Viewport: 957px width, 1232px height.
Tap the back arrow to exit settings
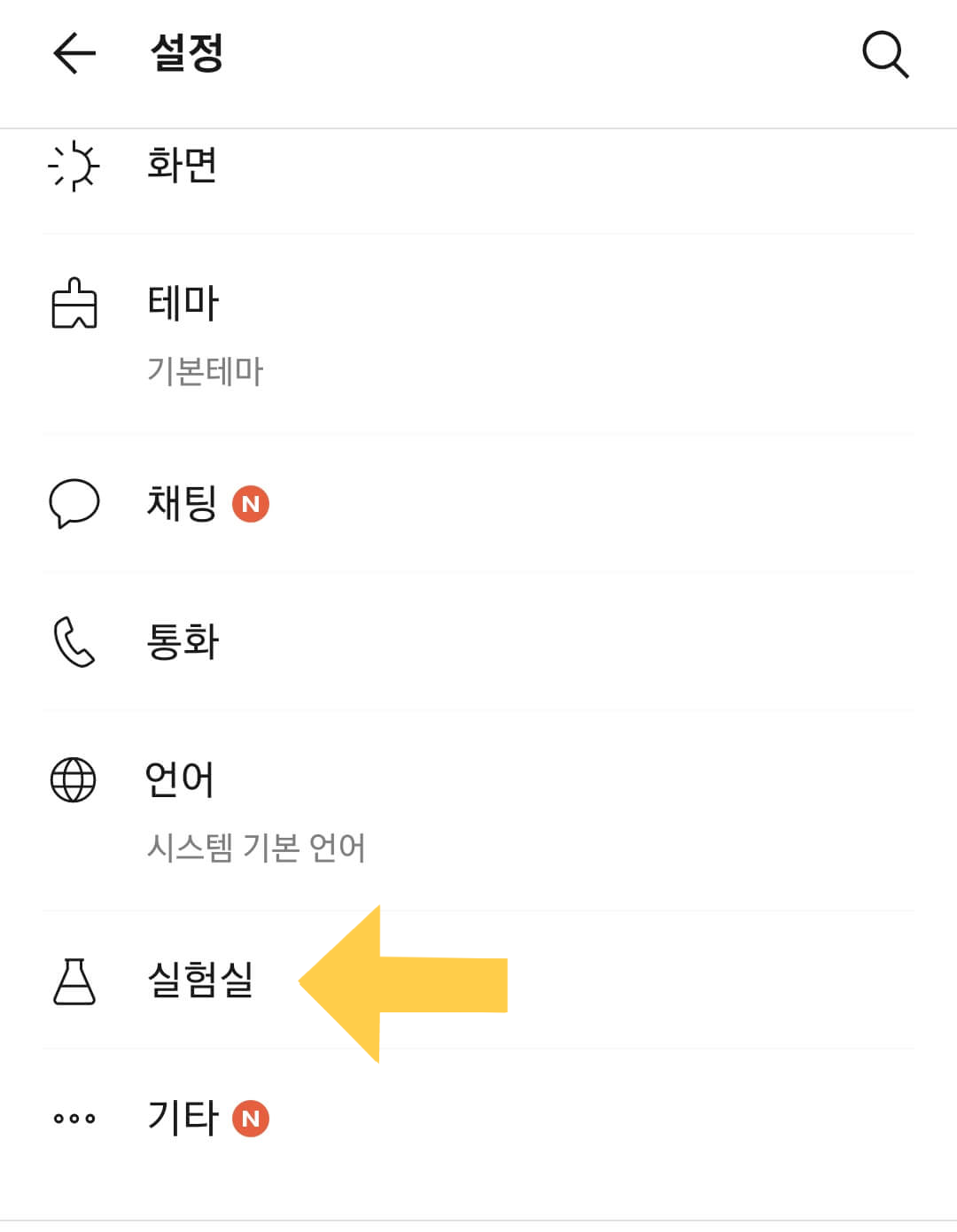pos(73,54)
